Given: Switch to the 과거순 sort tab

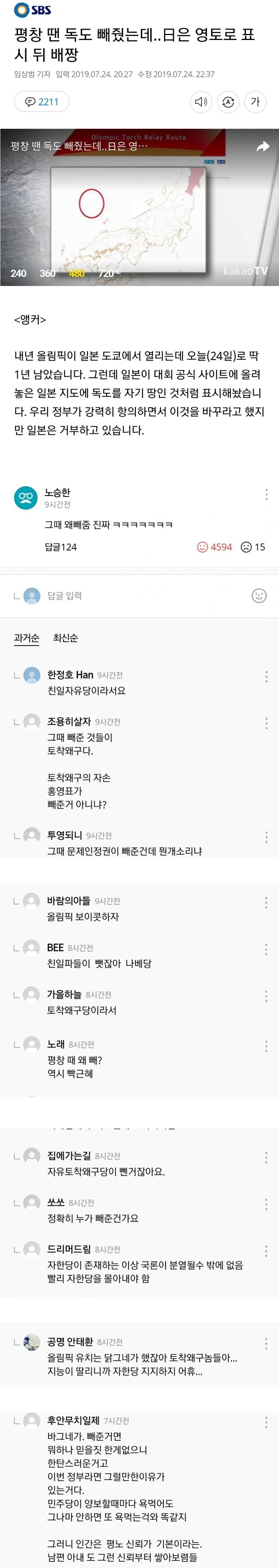Looking at the screenshot, I should [x=26, y=637].
